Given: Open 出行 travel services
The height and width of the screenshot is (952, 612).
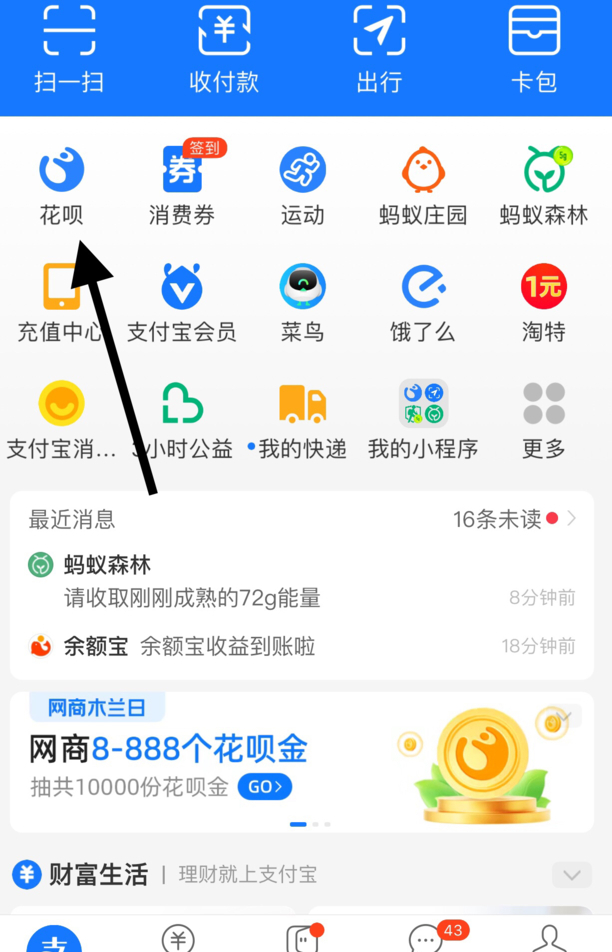Looking at the screenshot, I should point(379,48).
